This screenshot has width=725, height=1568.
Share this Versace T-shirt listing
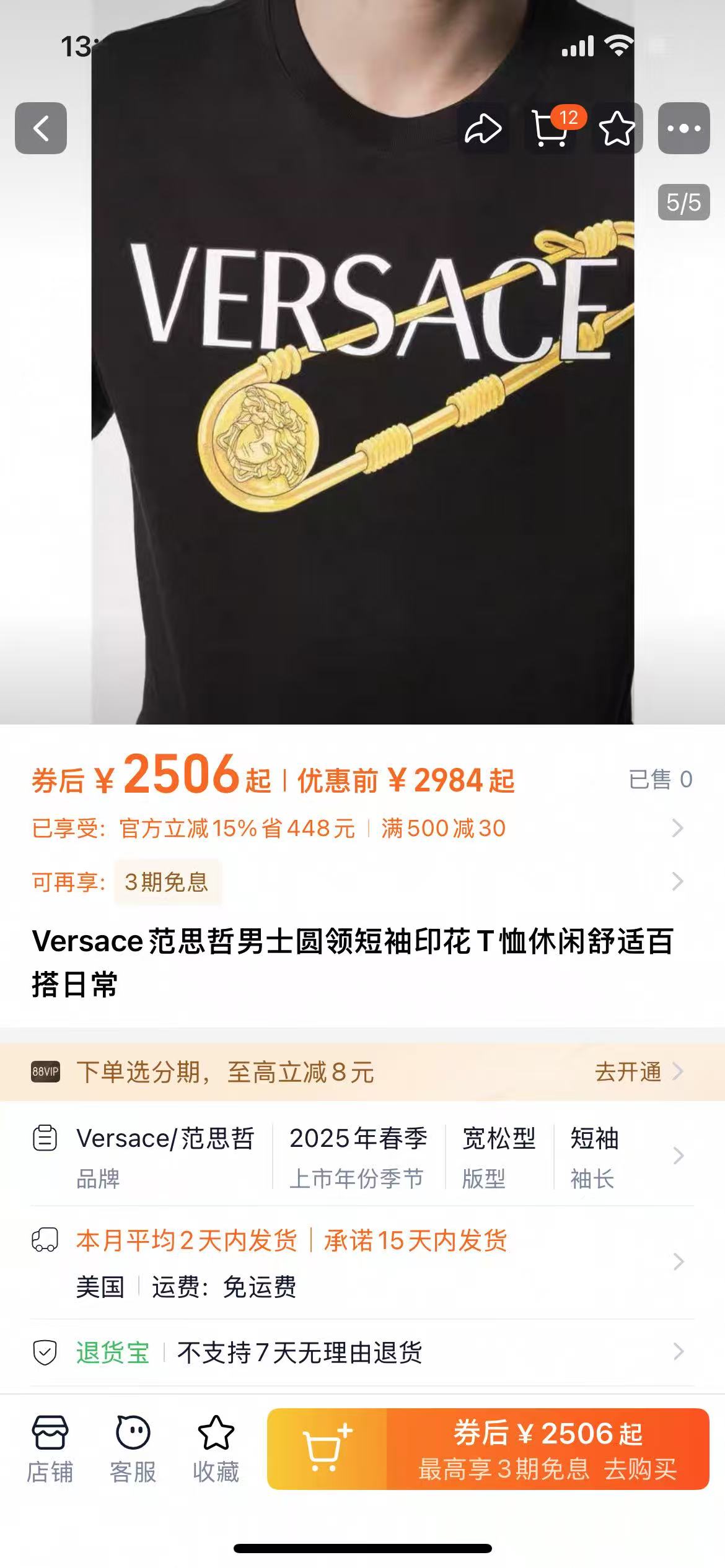483,129
